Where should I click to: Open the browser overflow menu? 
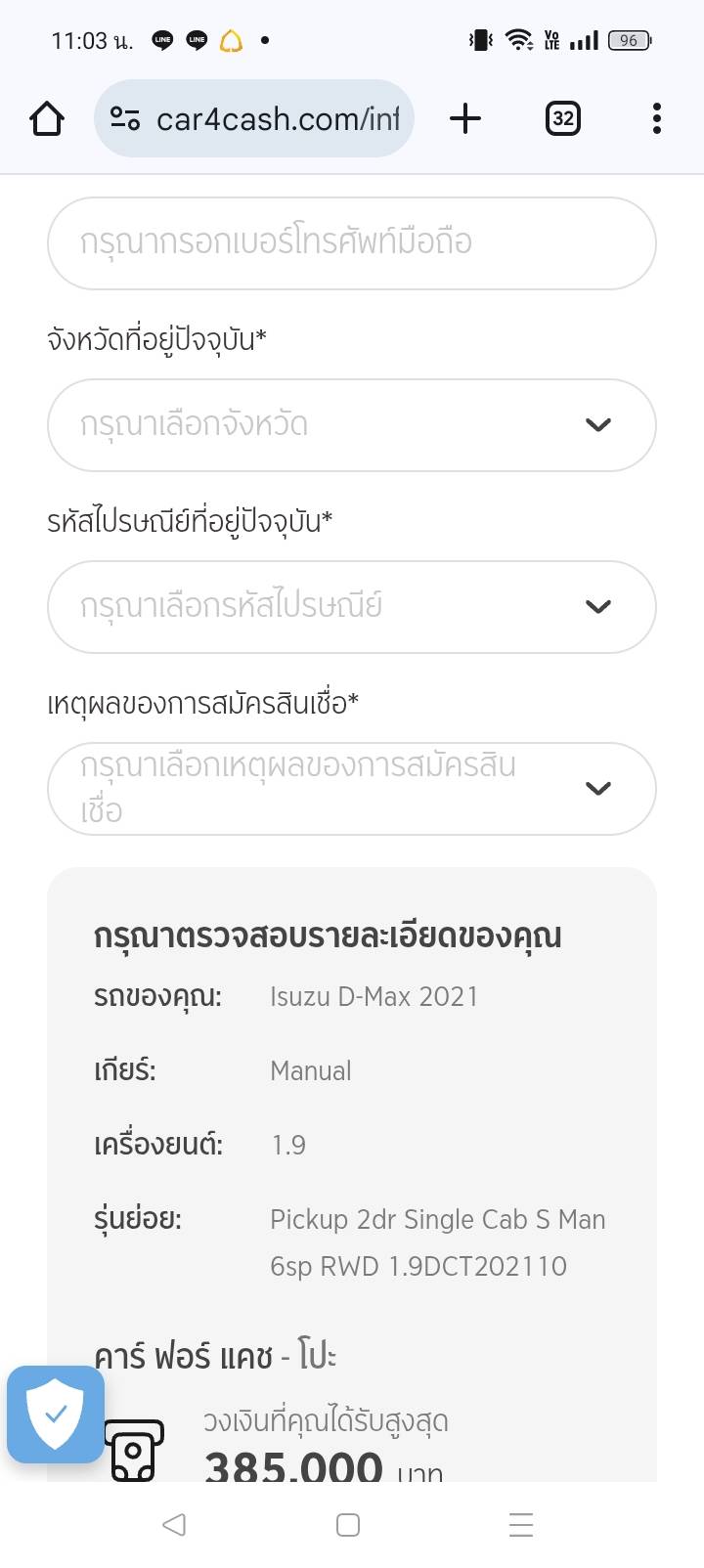pos(656,119)
